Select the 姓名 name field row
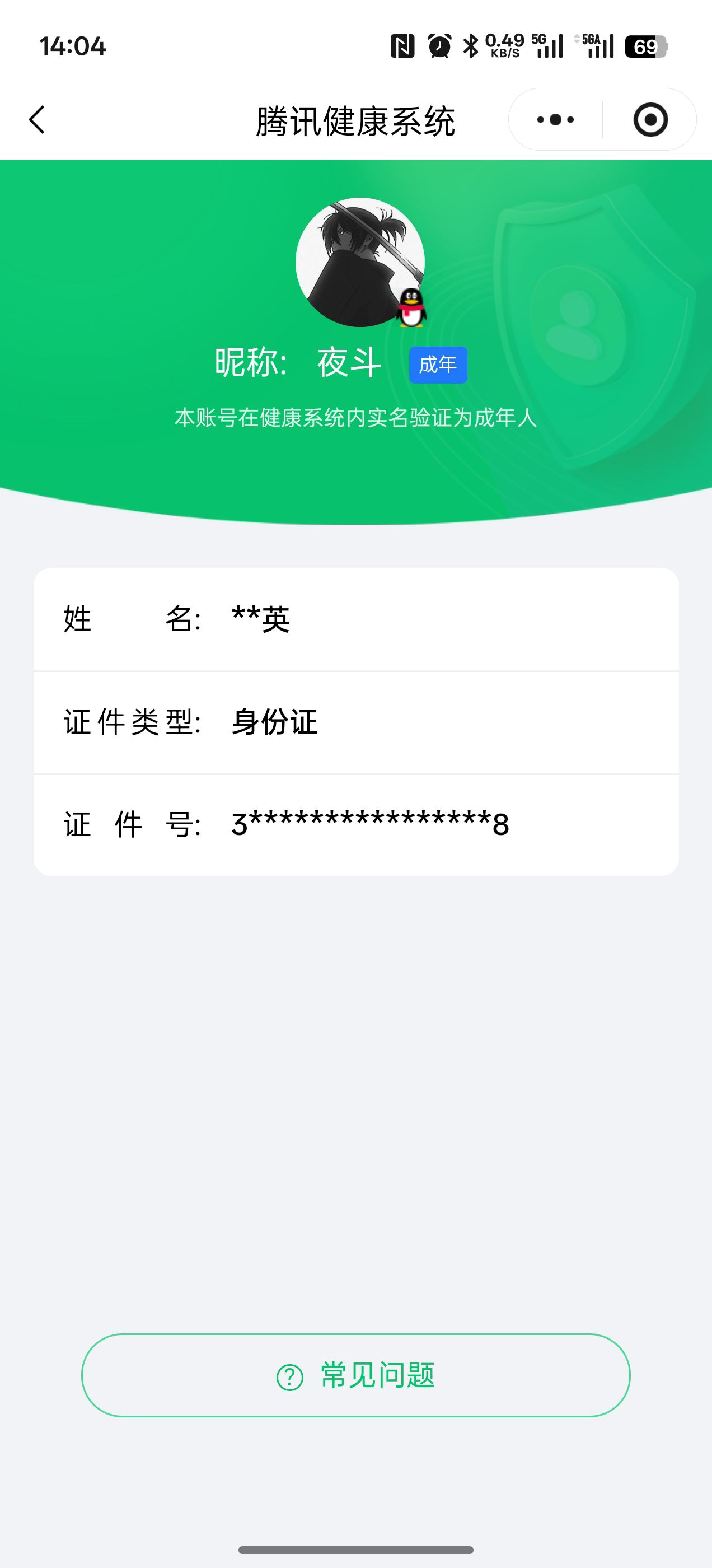The image size is (712, 1568). tap(356, 619)
